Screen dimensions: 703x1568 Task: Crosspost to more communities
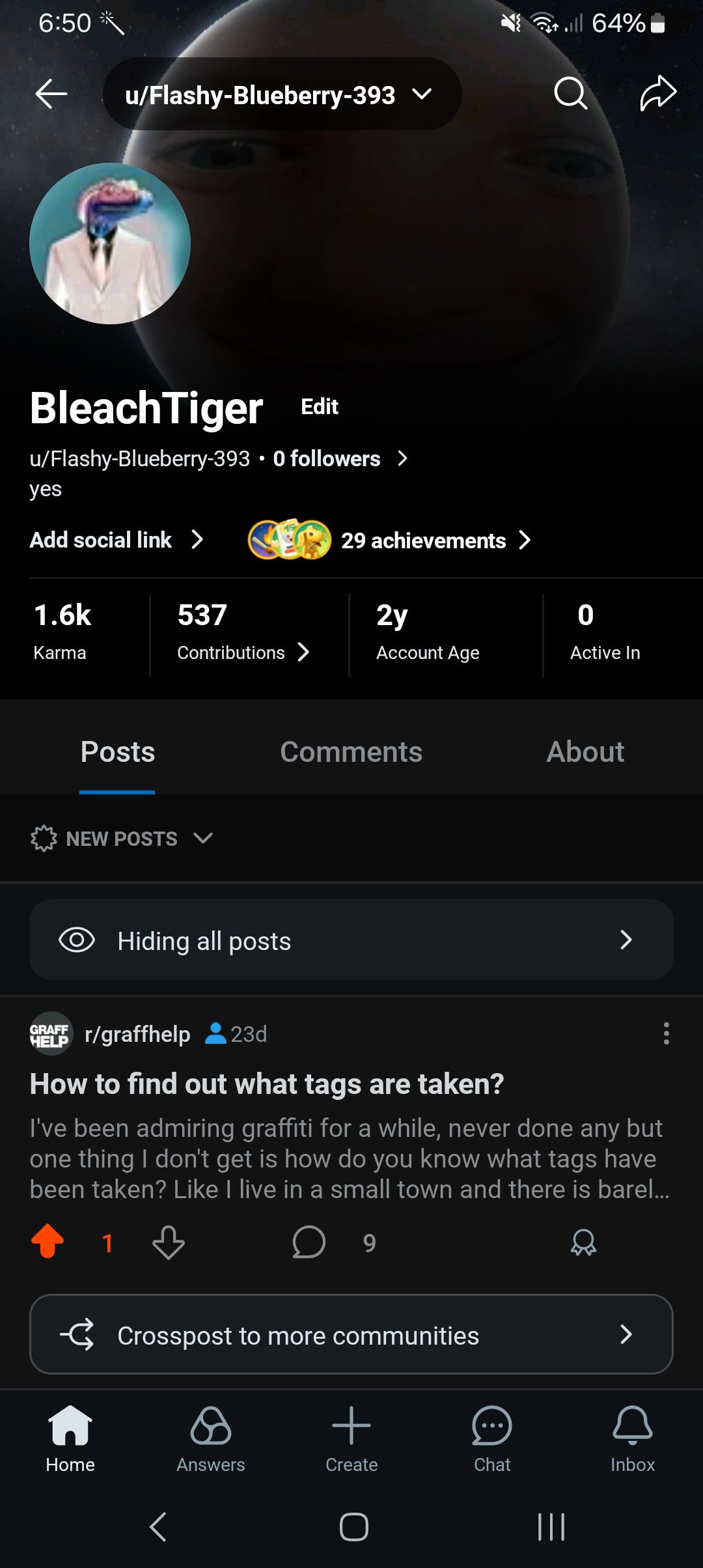(351, 1334)
